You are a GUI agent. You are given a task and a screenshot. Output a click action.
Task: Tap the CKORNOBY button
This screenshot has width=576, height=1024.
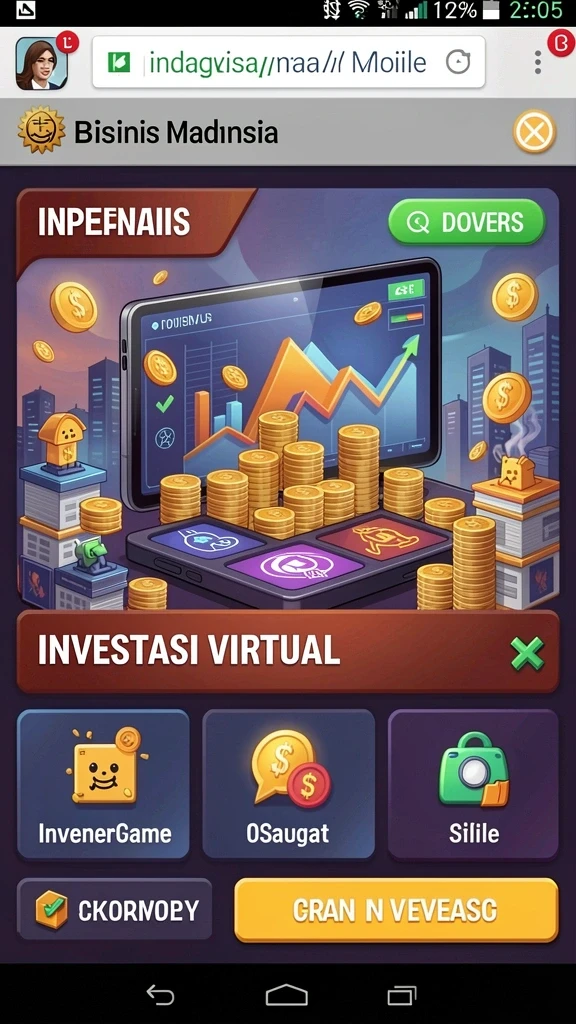pos(114,909)
